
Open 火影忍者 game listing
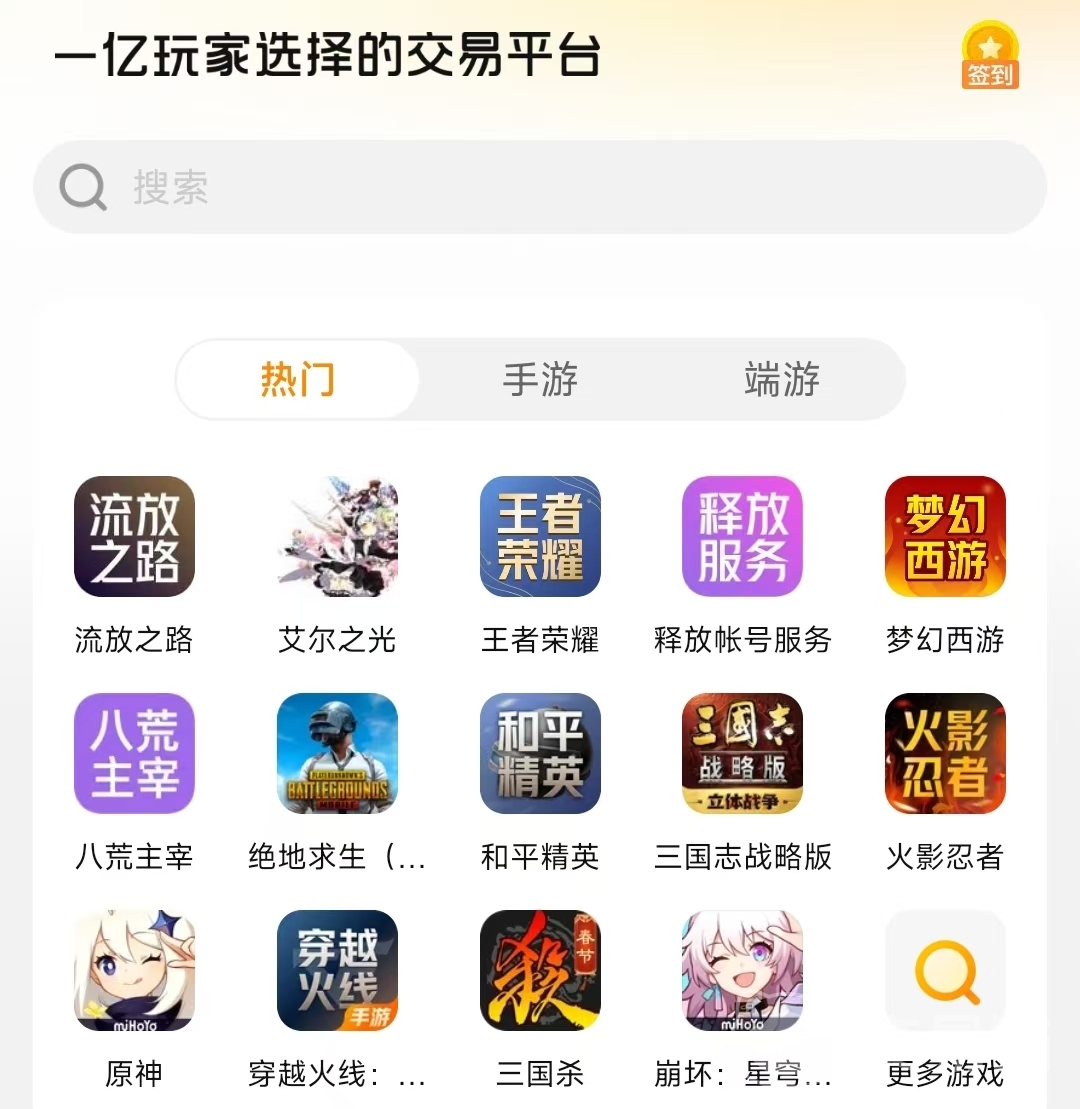[x=945, y=754]
